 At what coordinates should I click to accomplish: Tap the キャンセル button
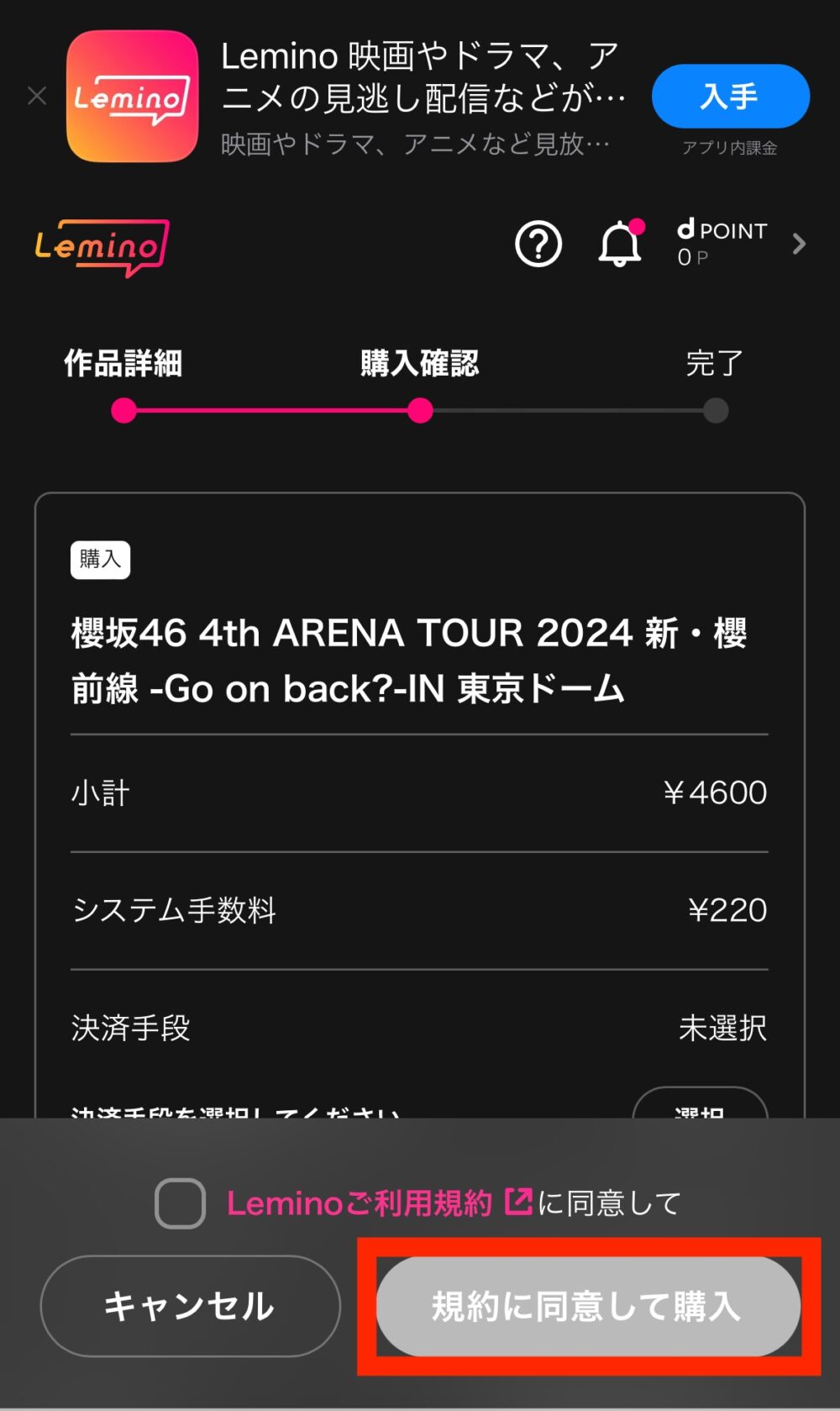pyautogui.click(x=190, y=1306)
